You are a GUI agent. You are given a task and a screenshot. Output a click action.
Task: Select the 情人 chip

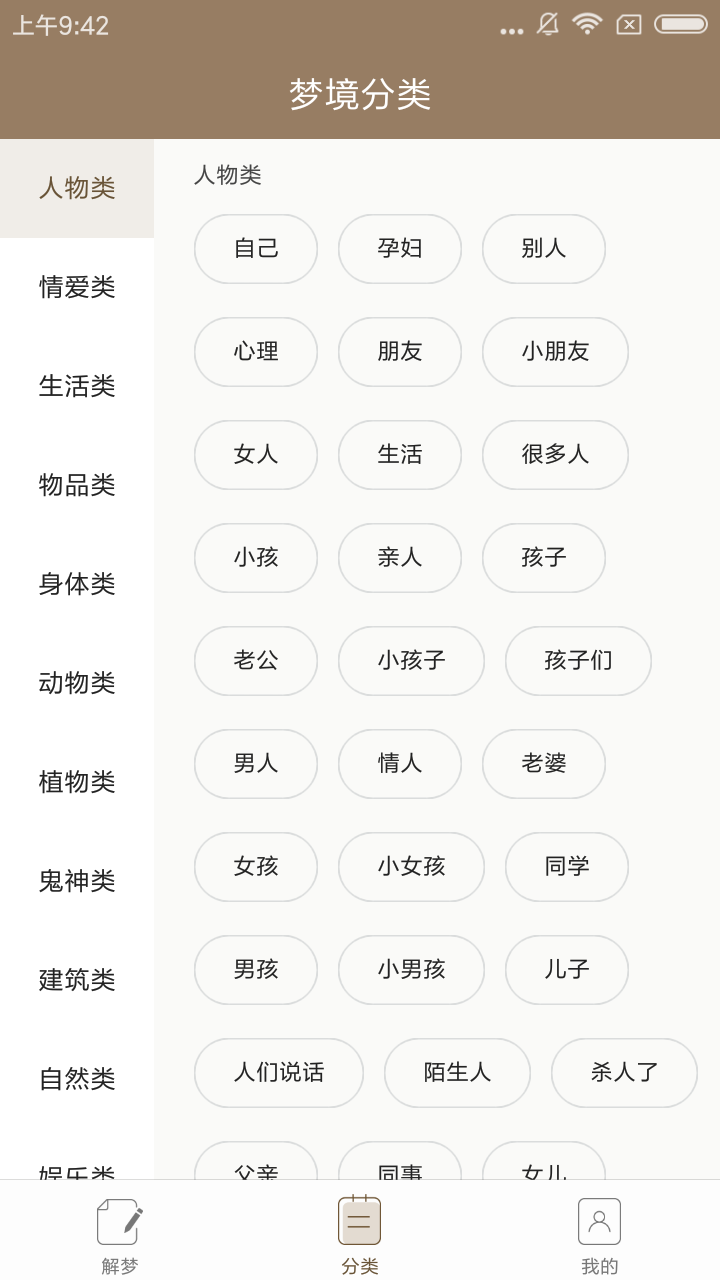click(400, 764)
